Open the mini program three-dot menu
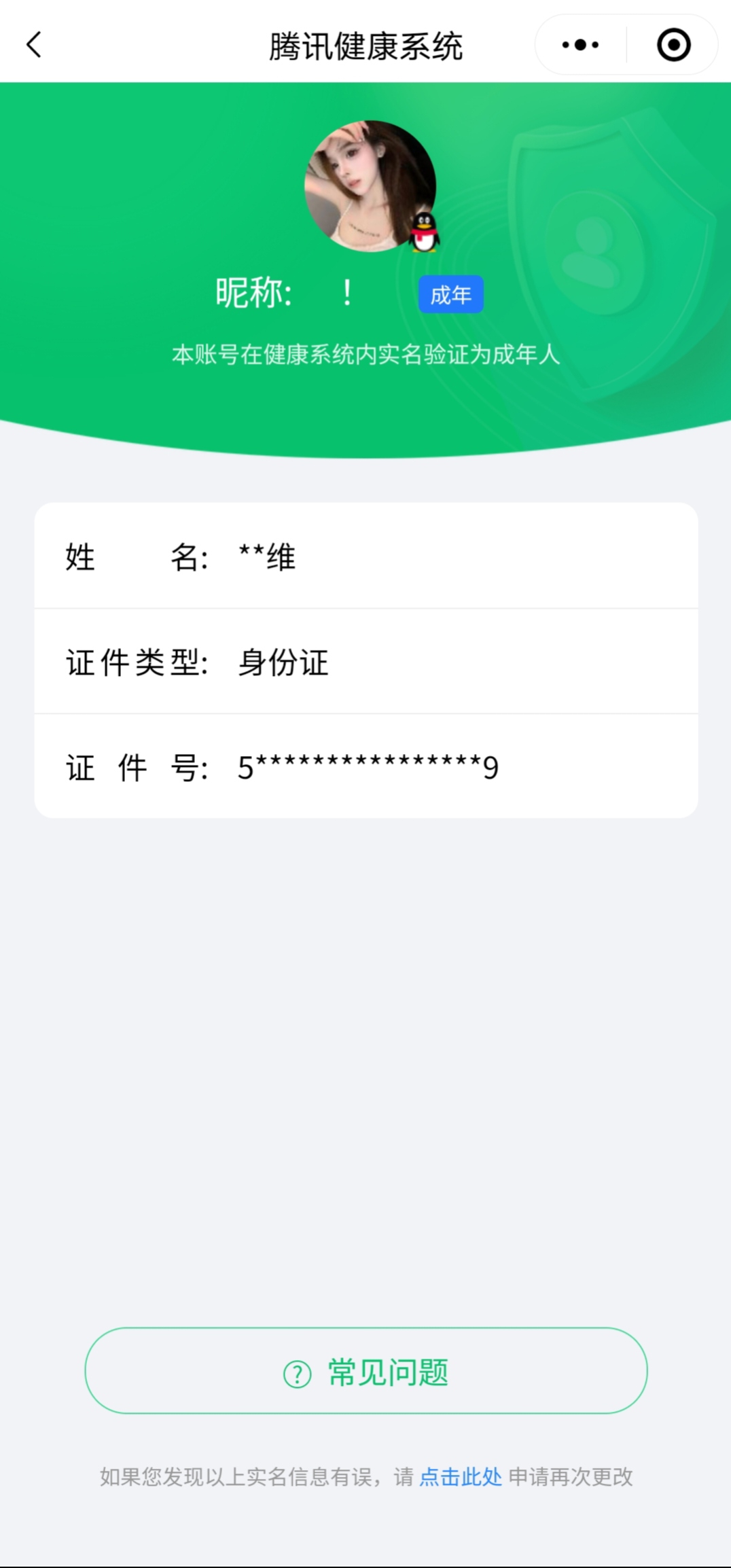This screenshot has height=1568, width=731. [x=580, y=45]
